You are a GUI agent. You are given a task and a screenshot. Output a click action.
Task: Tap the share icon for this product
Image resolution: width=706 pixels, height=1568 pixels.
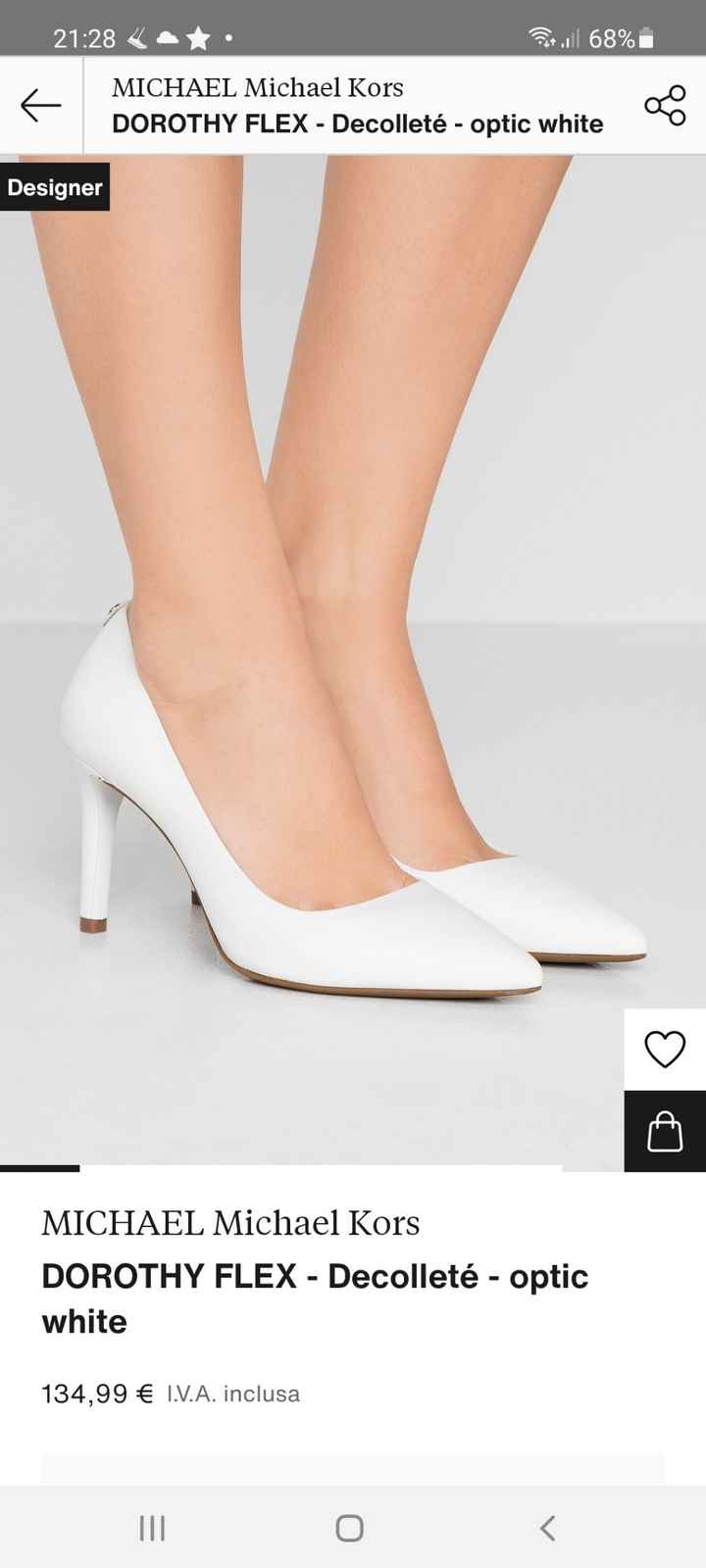point(663,103)
